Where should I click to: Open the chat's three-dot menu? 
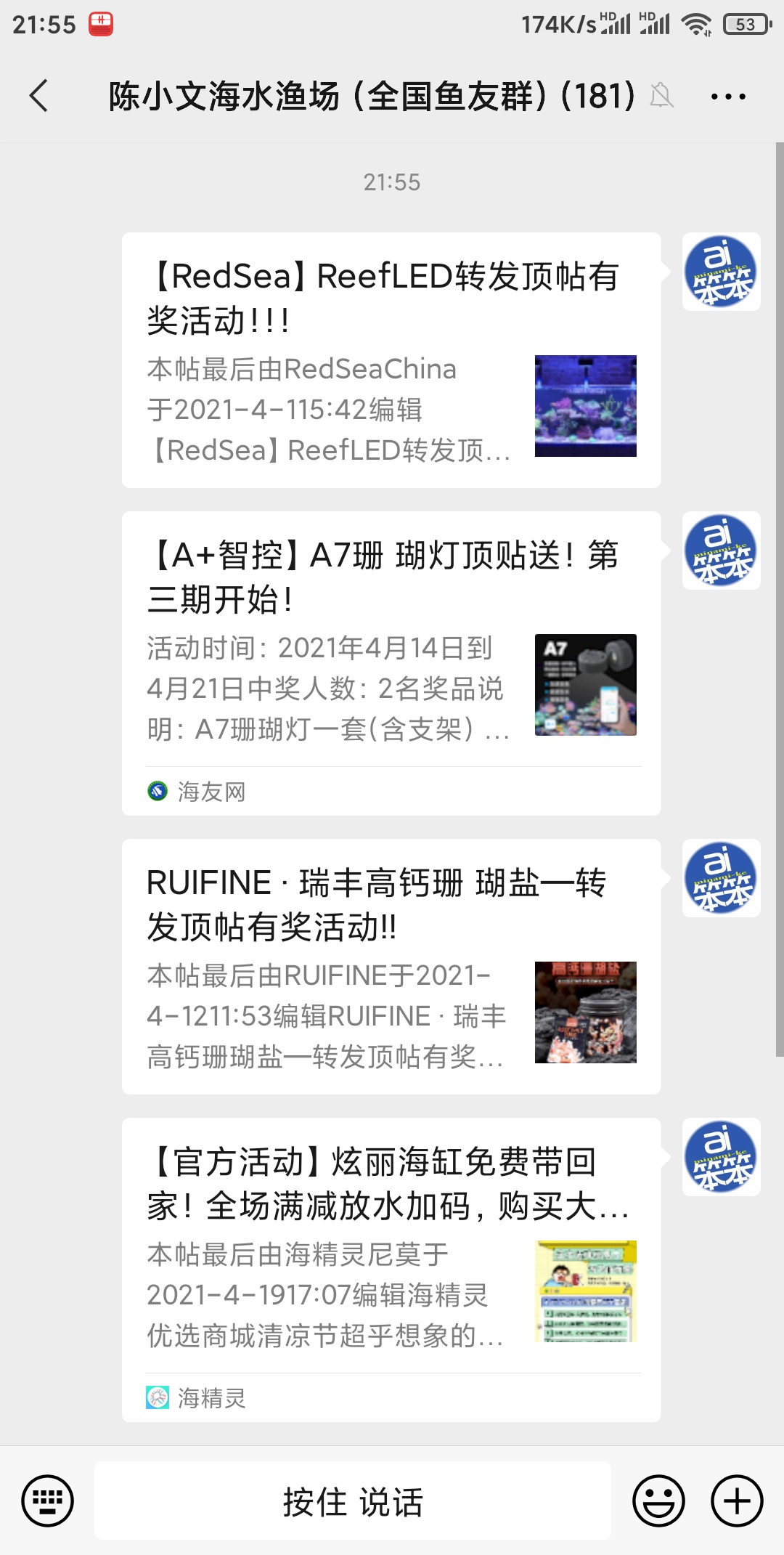728,96
